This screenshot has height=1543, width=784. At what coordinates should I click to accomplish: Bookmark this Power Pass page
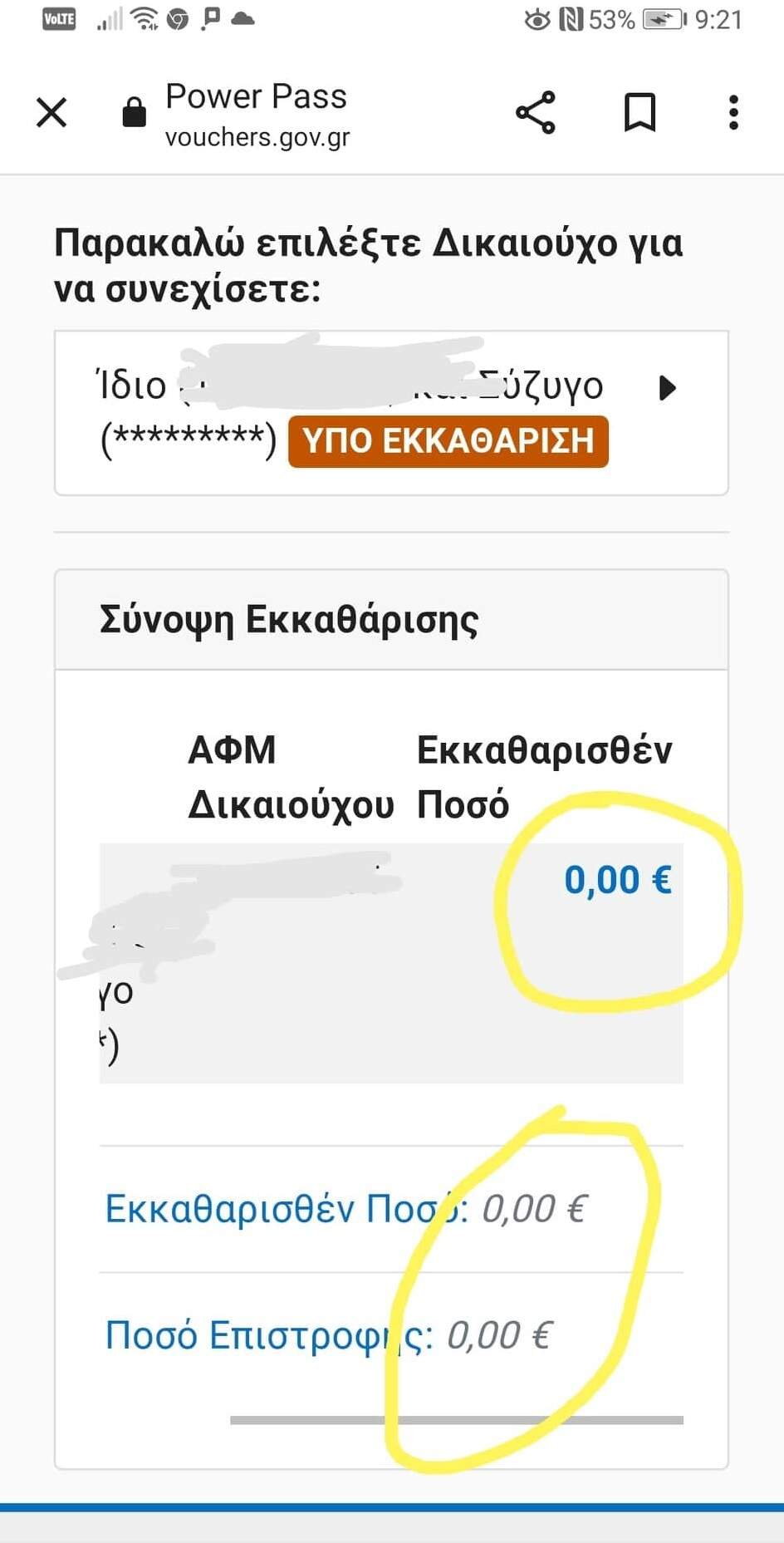coord(639,112)
